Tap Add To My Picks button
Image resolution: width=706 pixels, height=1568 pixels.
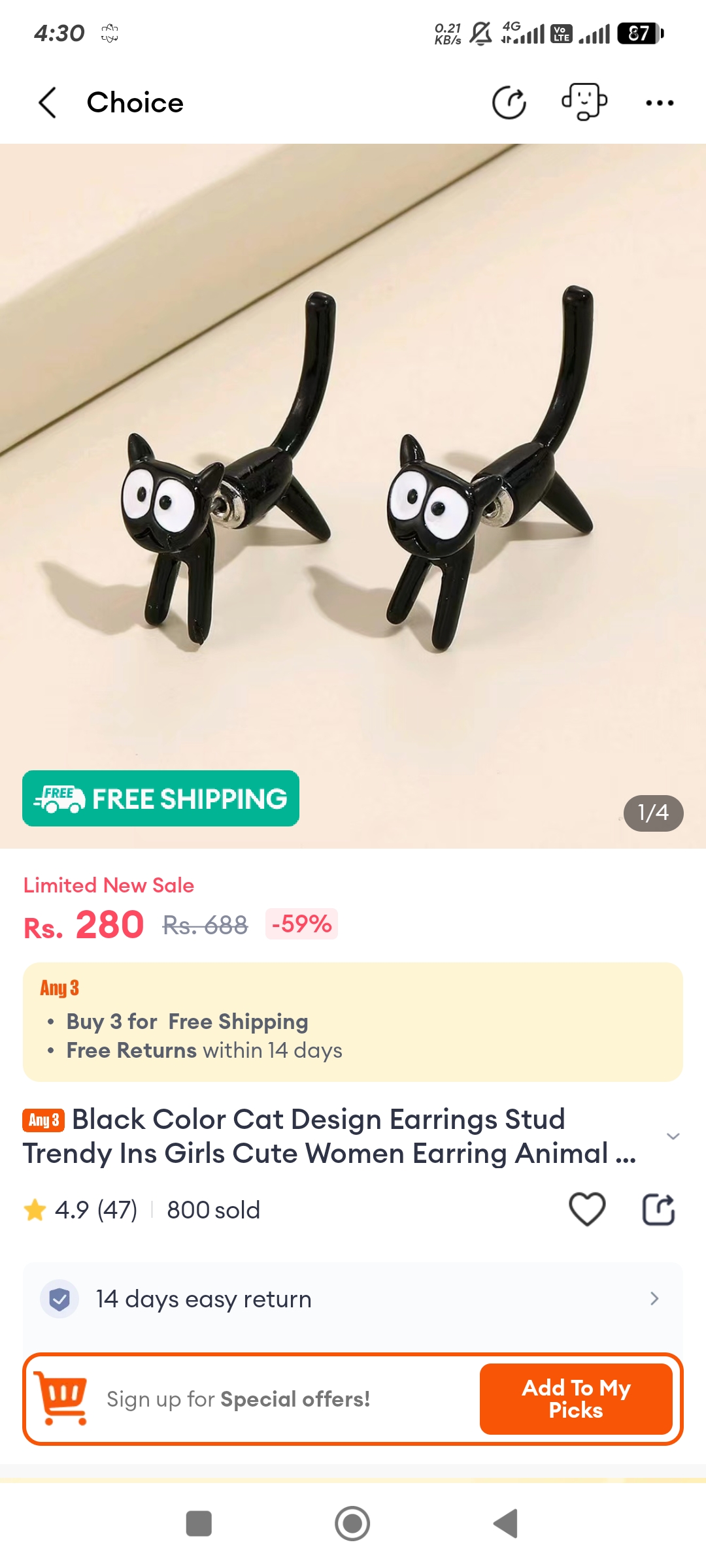(x=576, y=1399)
